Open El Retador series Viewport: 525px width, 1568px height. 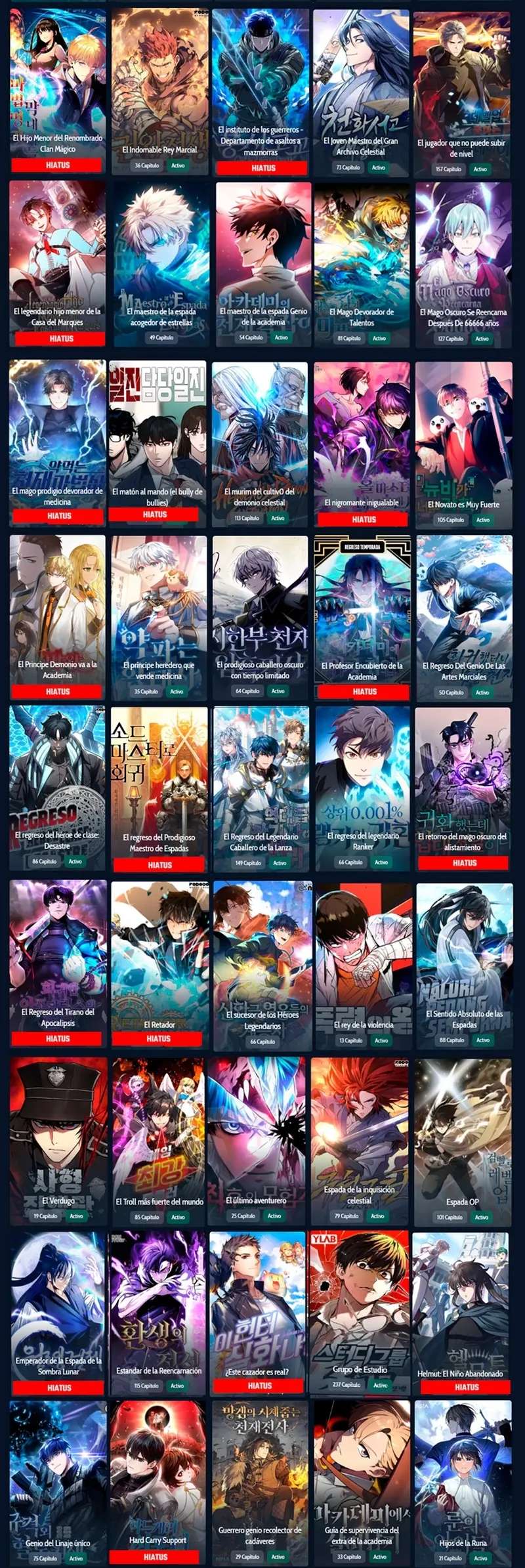coord(159,964)
